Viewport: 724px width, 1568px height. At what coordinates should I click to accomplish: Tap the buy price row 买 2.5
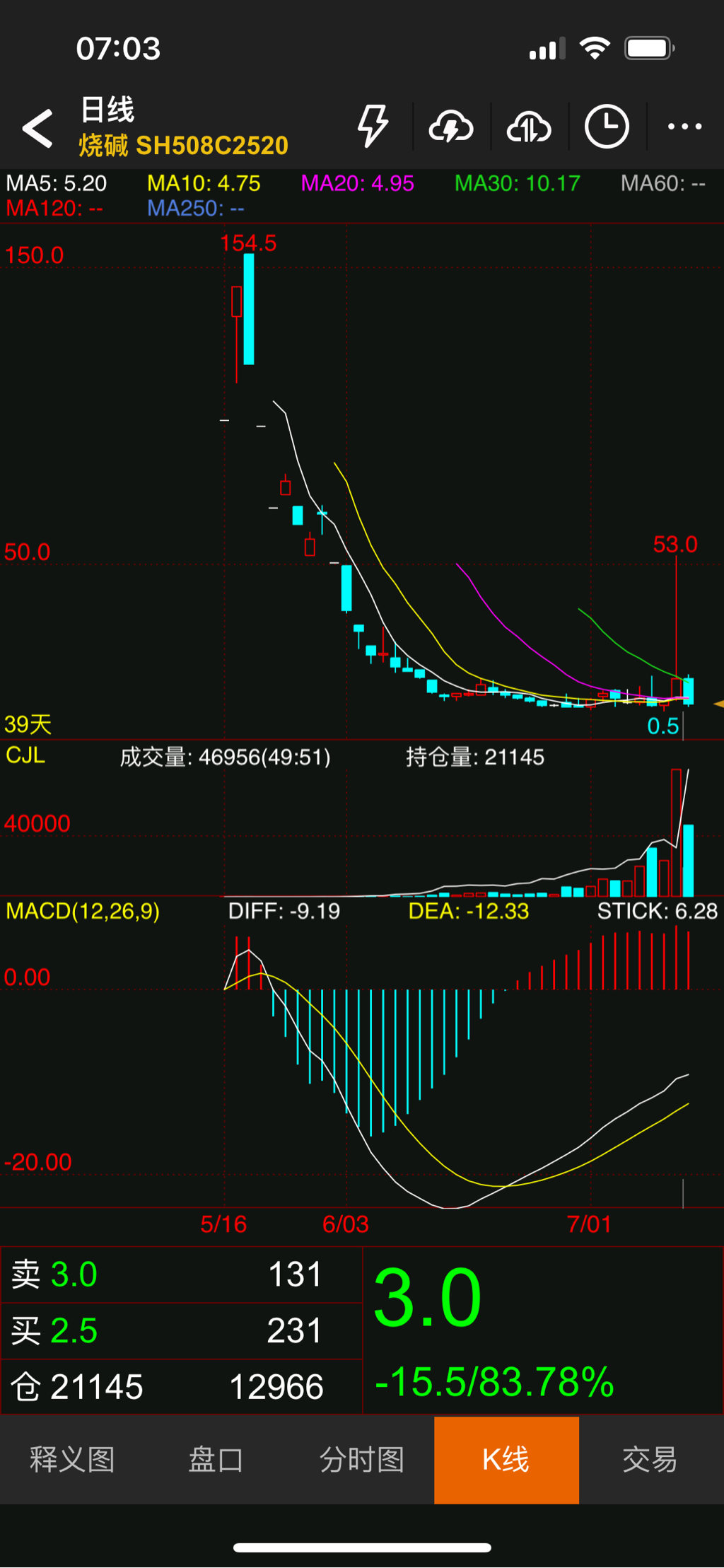tap(181, 1330)
